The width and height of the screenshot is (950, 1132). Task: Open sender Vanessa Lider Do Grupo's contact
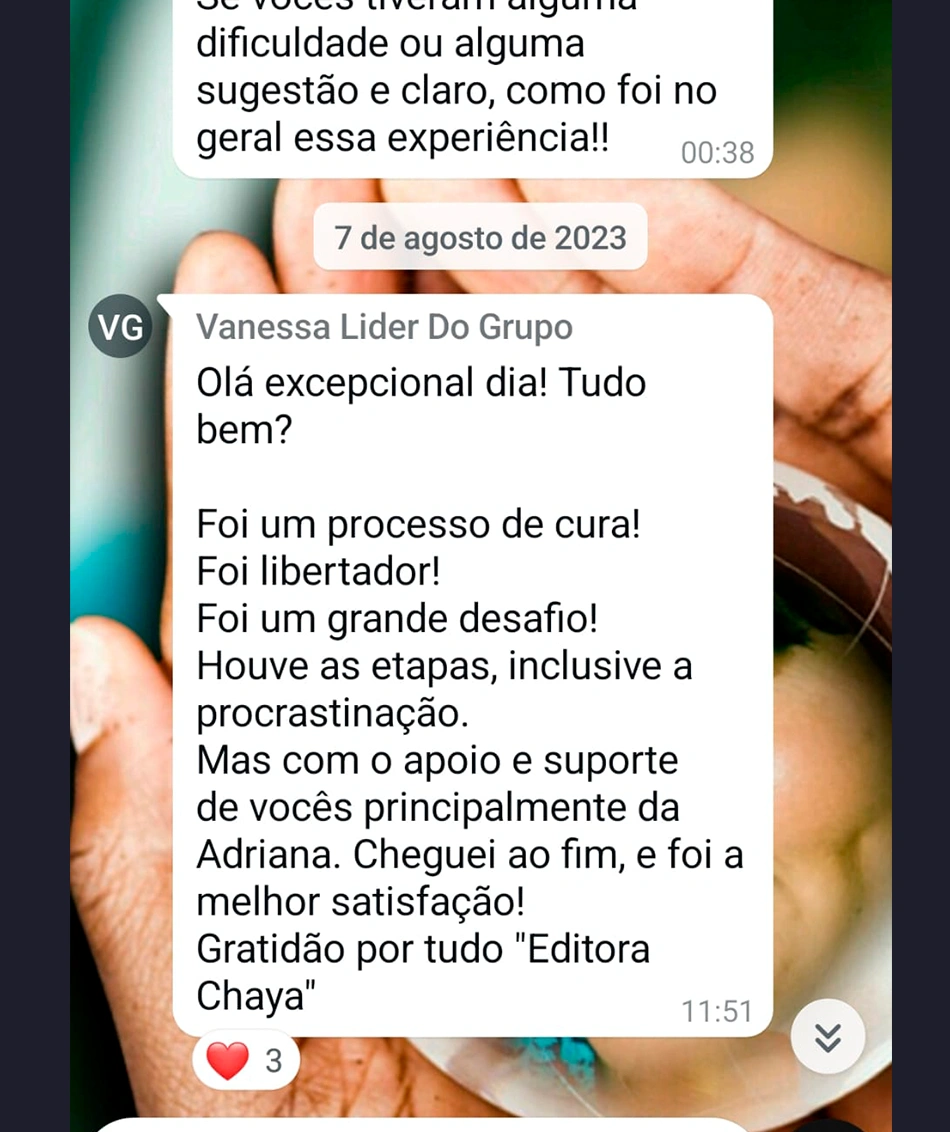pyautogui.click(x=384, y=327)
